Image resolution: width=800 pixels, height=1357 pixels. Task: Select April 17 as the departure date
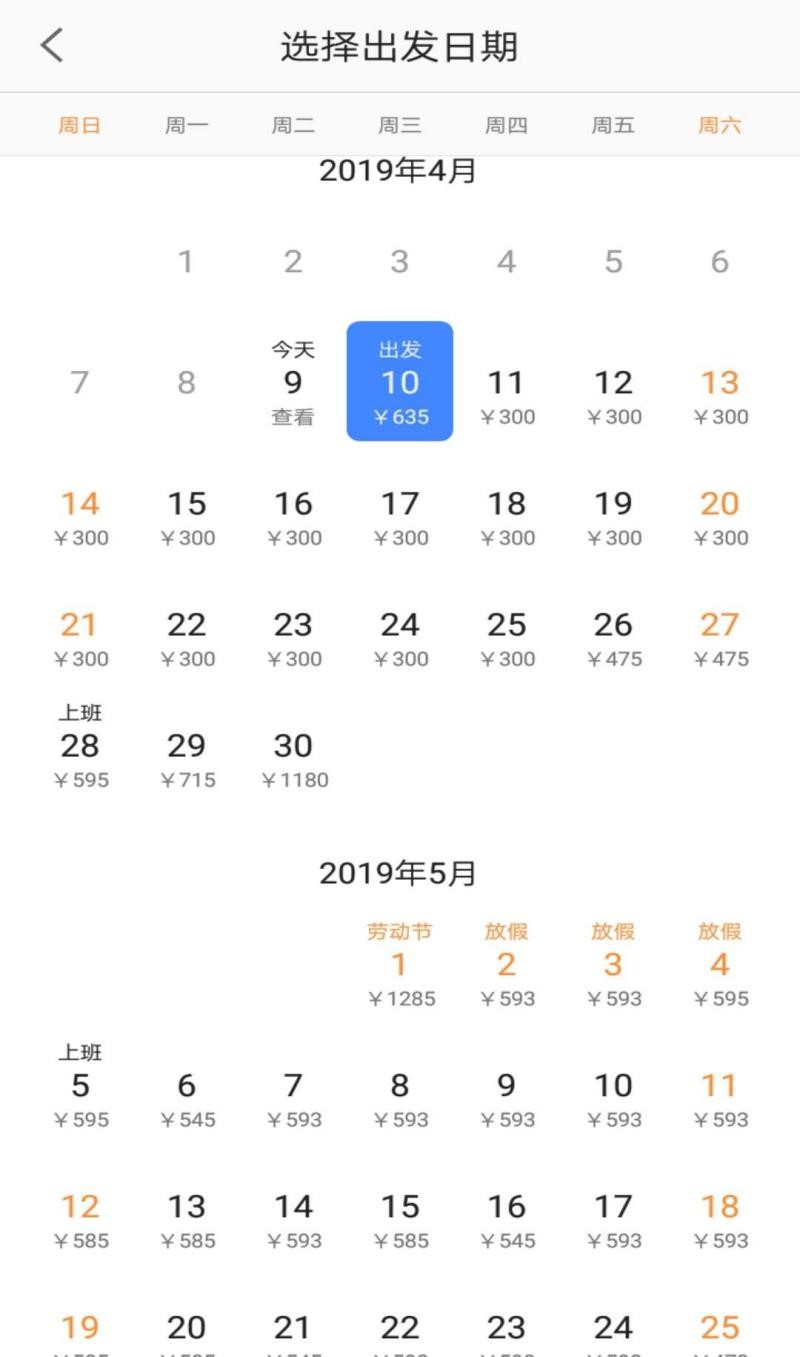coord(400,513)
